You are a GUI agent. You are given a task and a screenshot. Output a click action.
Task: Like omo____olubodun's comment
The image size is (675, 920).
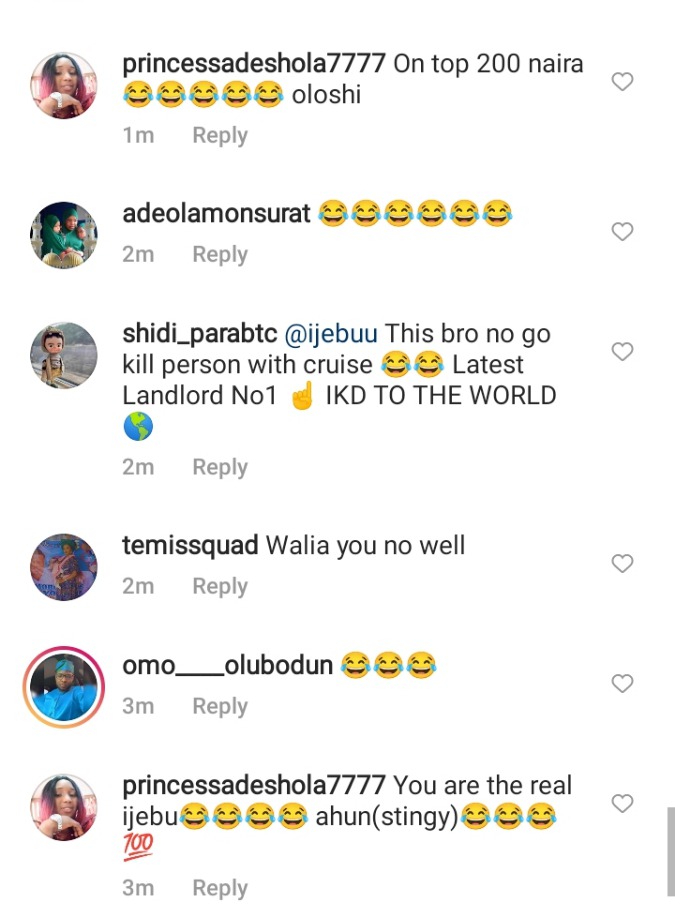coord(622,684)
